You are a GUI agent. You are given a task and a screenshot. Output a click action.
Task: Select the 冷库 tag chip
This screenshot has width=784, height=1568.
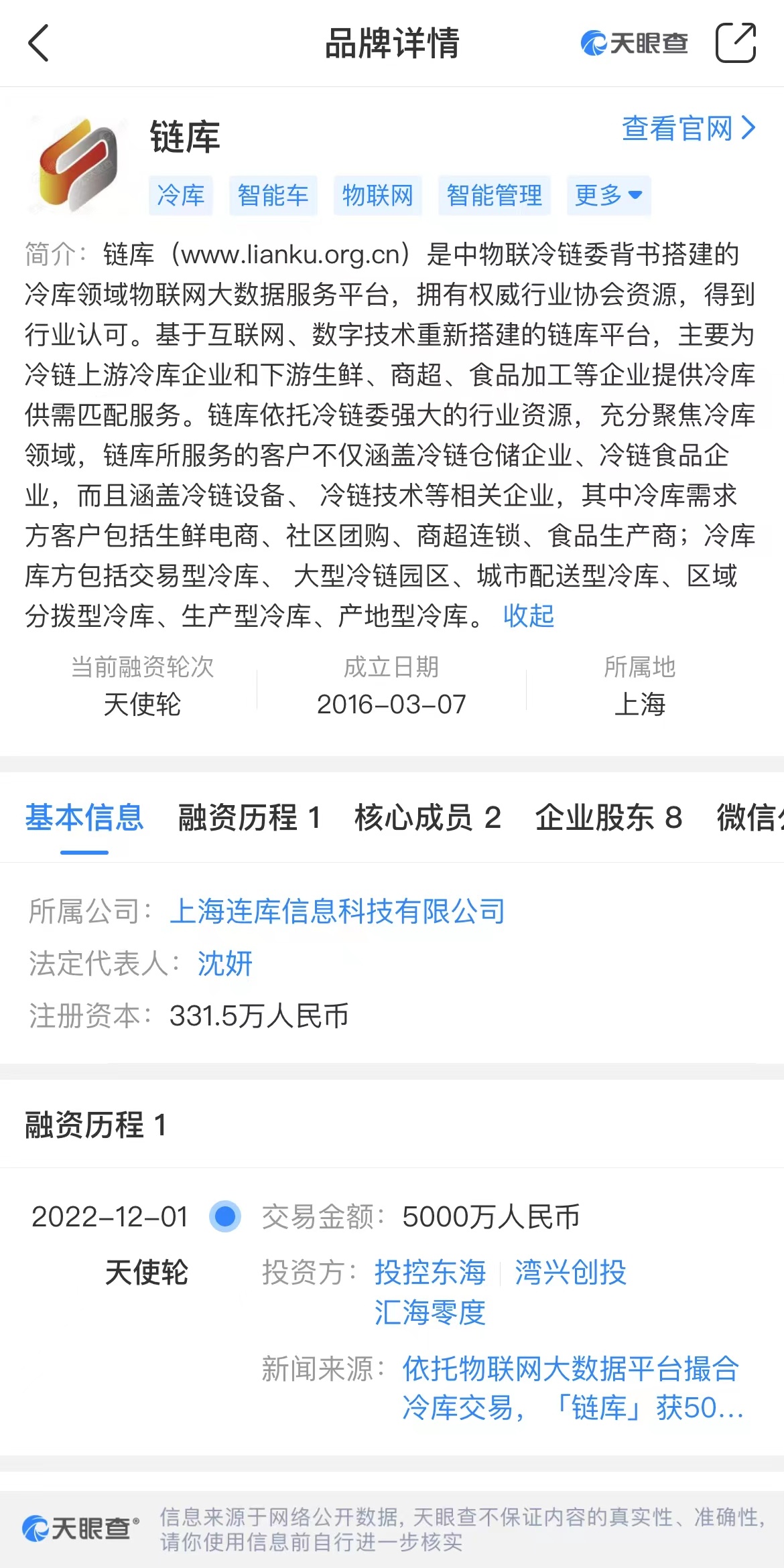[x=180, y=196]
